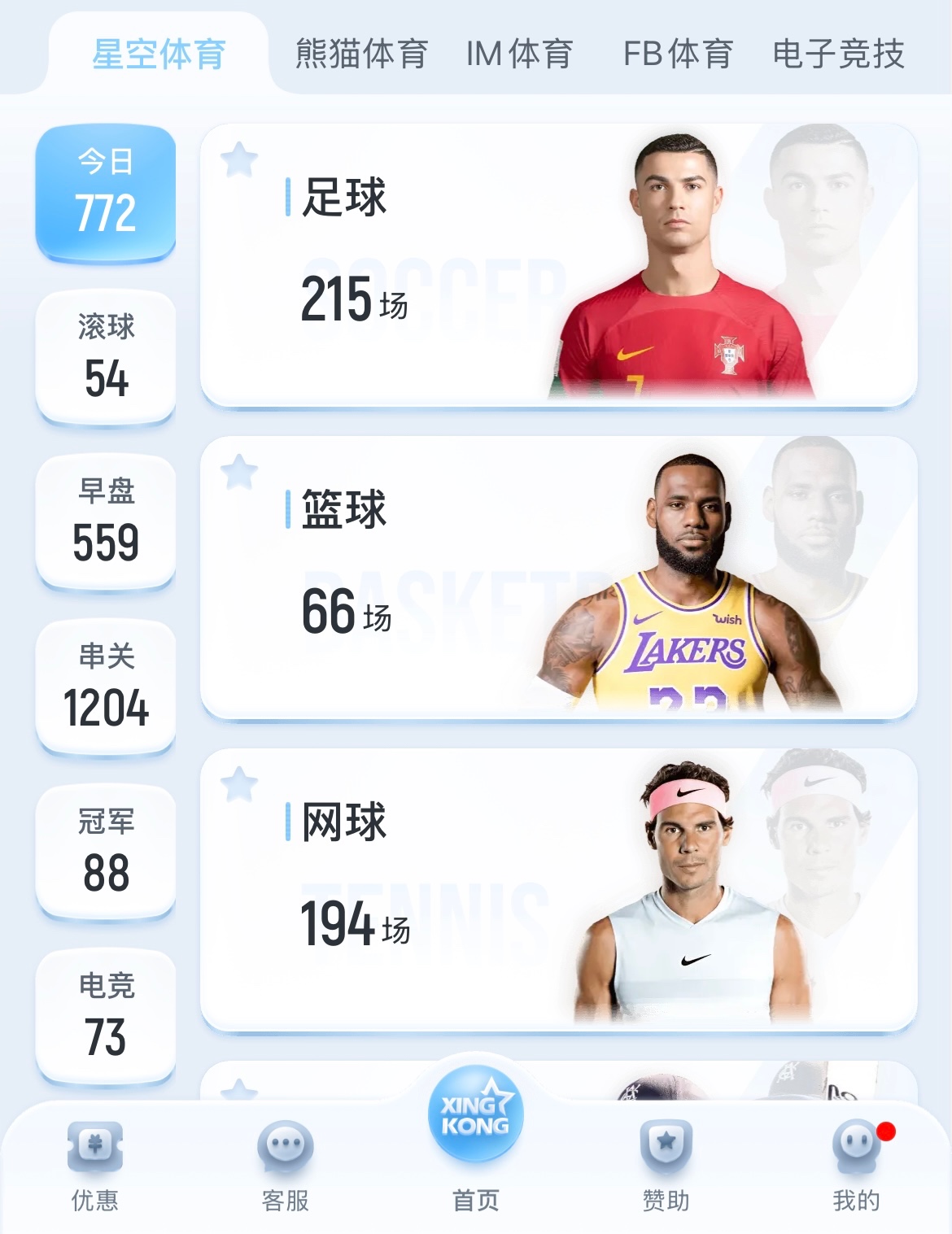Show 今日 matches filter

pos(106,193)
